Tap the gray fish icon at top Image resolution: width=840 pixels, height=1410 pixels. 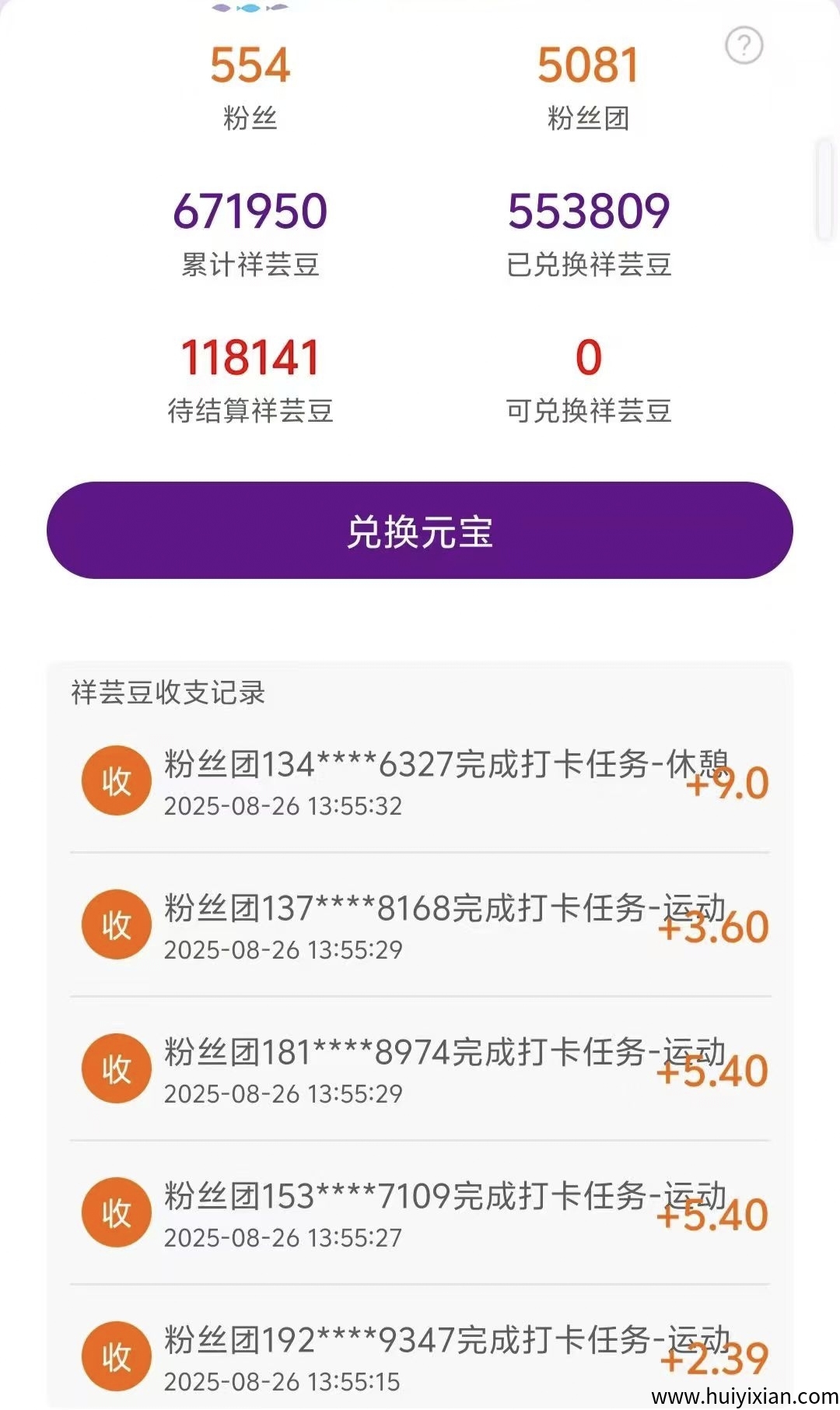(x=277, y=8)
